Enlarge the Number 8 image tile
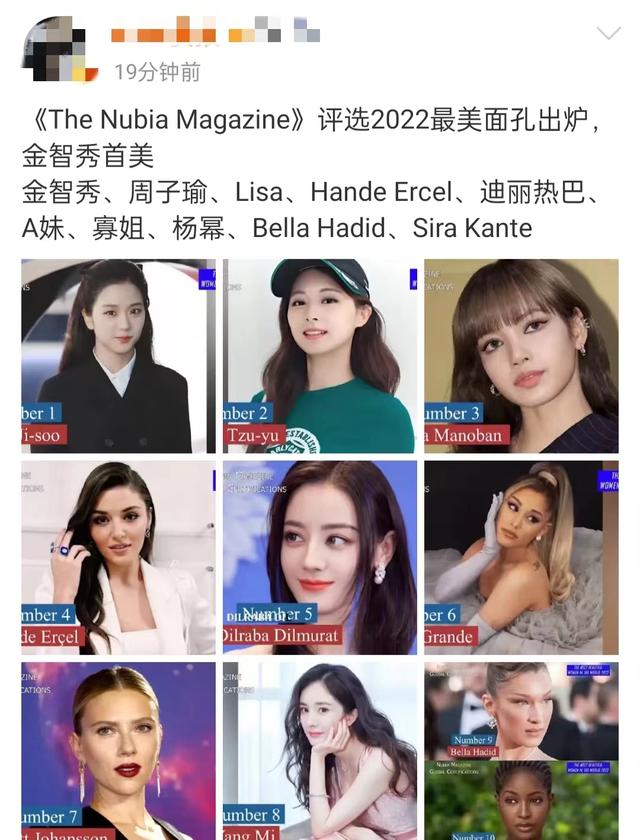 tap(320, 750)
